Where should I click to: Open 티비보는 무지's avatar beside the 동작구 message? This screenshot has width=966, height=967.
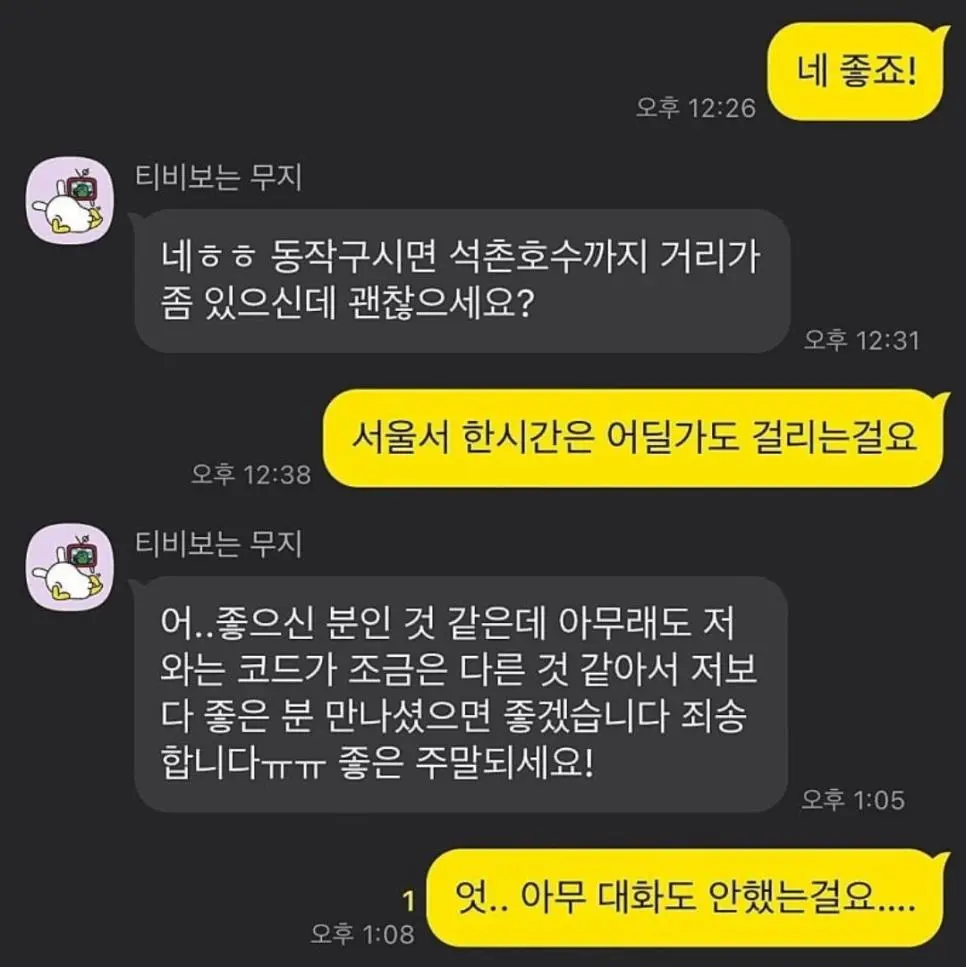click(x=69, y=201)
